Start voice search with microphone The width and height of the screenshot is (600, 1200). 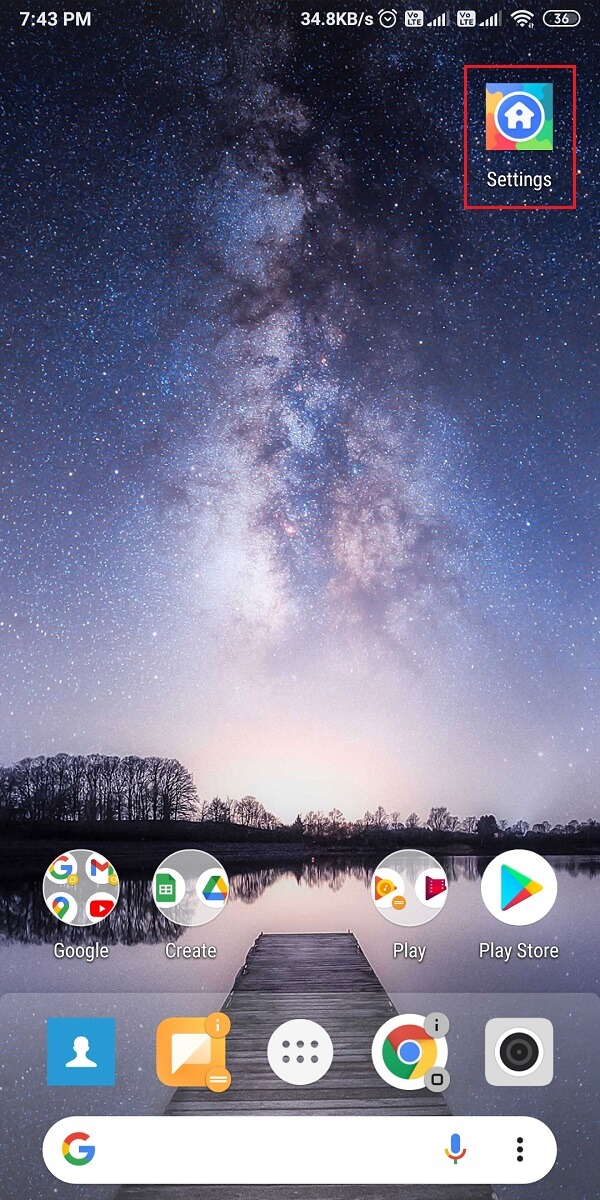point(455,1150)
